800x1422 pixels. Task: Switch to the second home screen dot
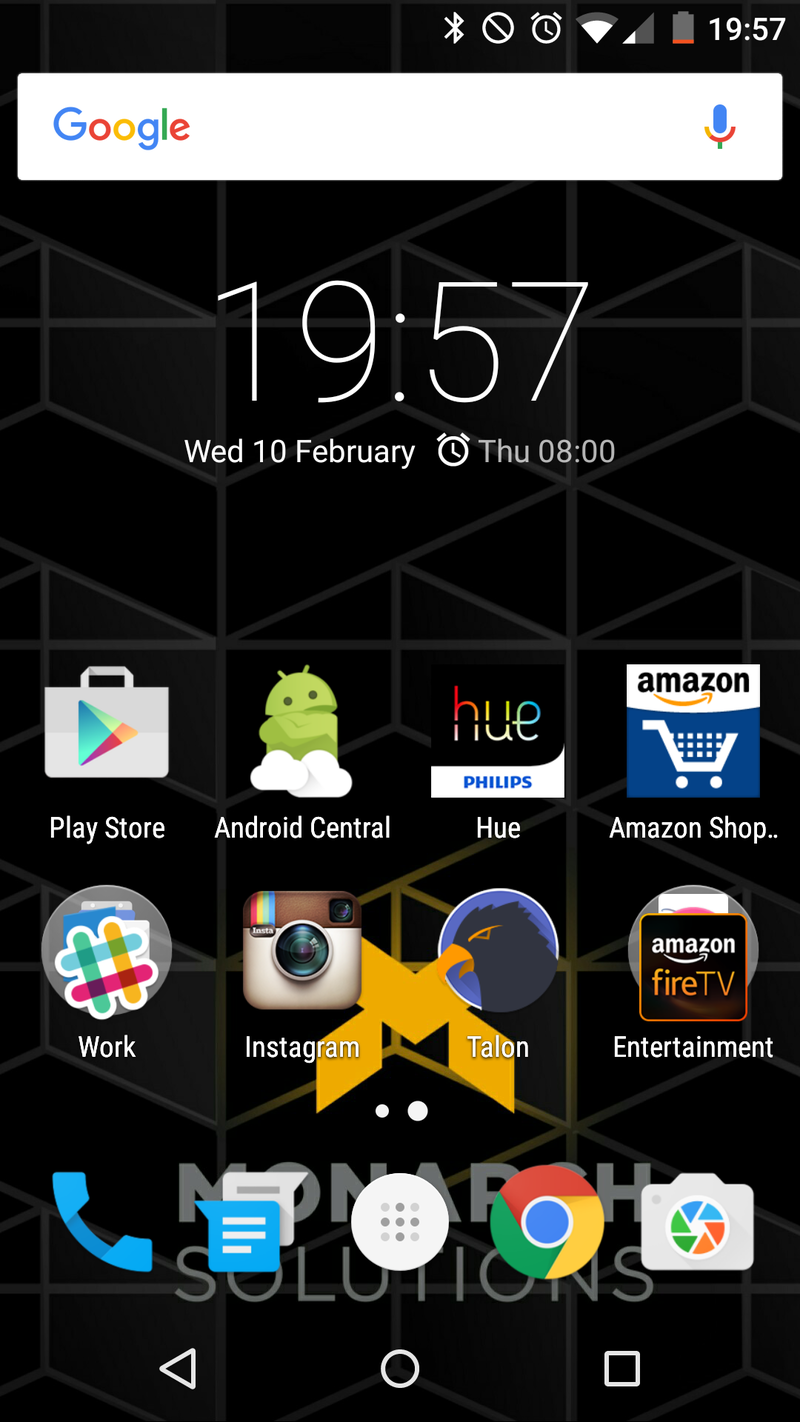417,1111
